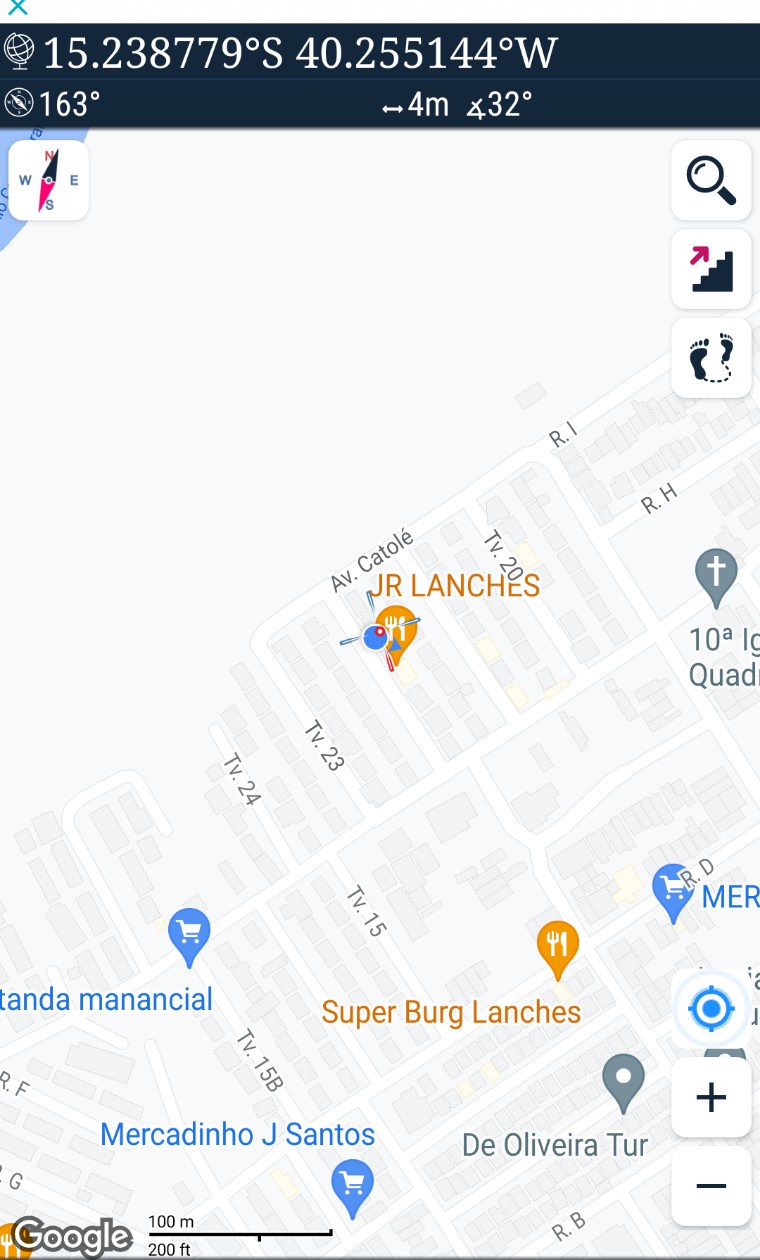
Task: Open the Mercadinho J Santos shop marker
Action: (352, 1184)
